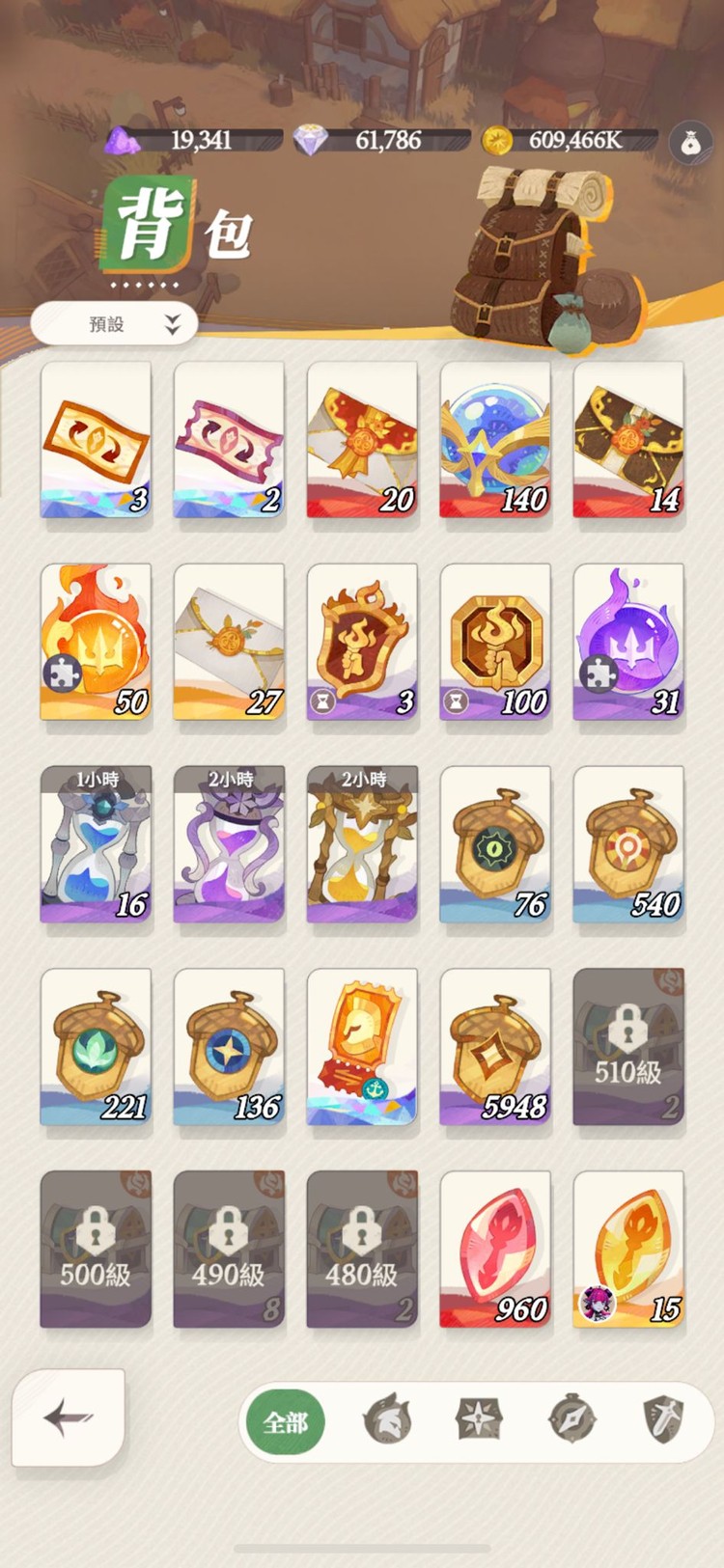Open the 1小時 hourglass item with 16

point(96,845)
